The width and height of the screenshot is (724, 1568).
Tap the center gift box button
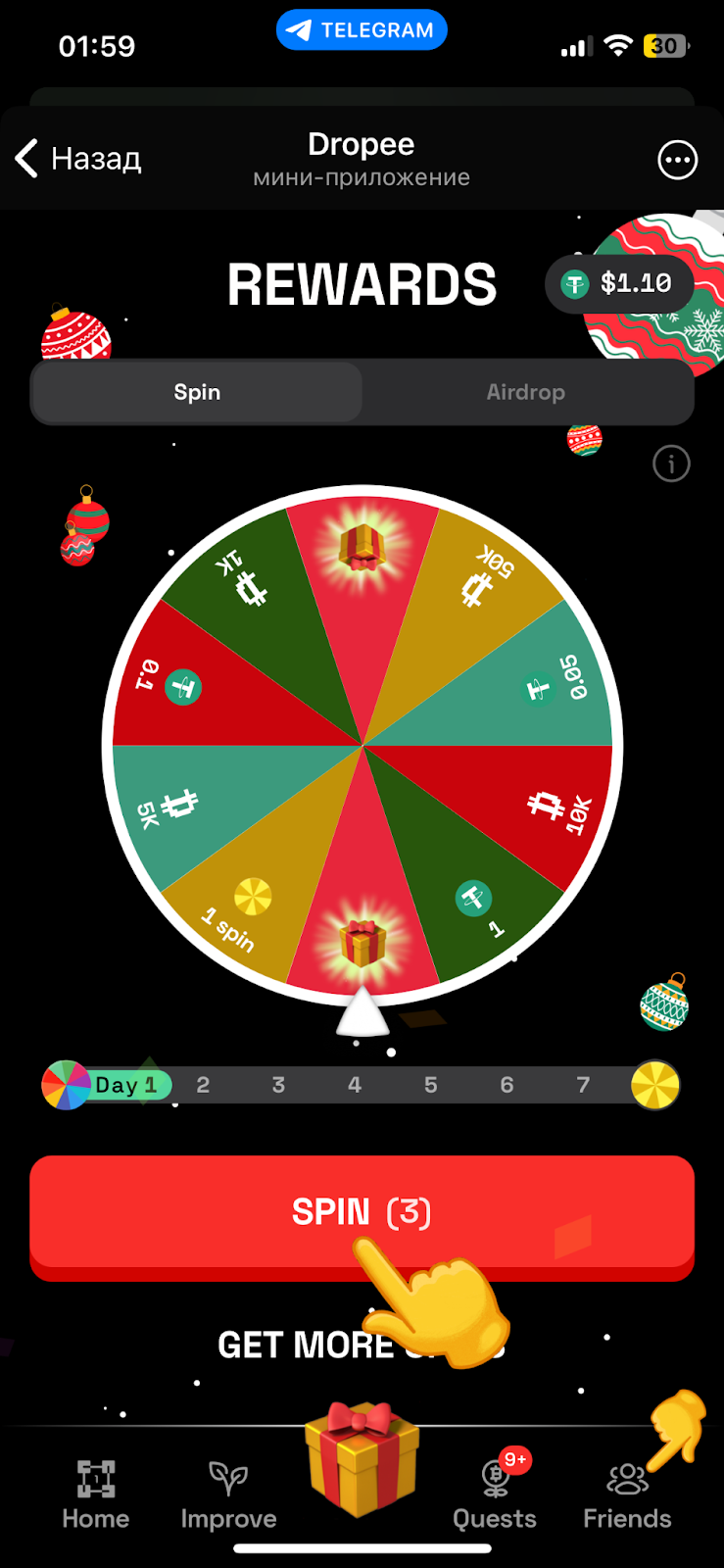[362, 1460]
